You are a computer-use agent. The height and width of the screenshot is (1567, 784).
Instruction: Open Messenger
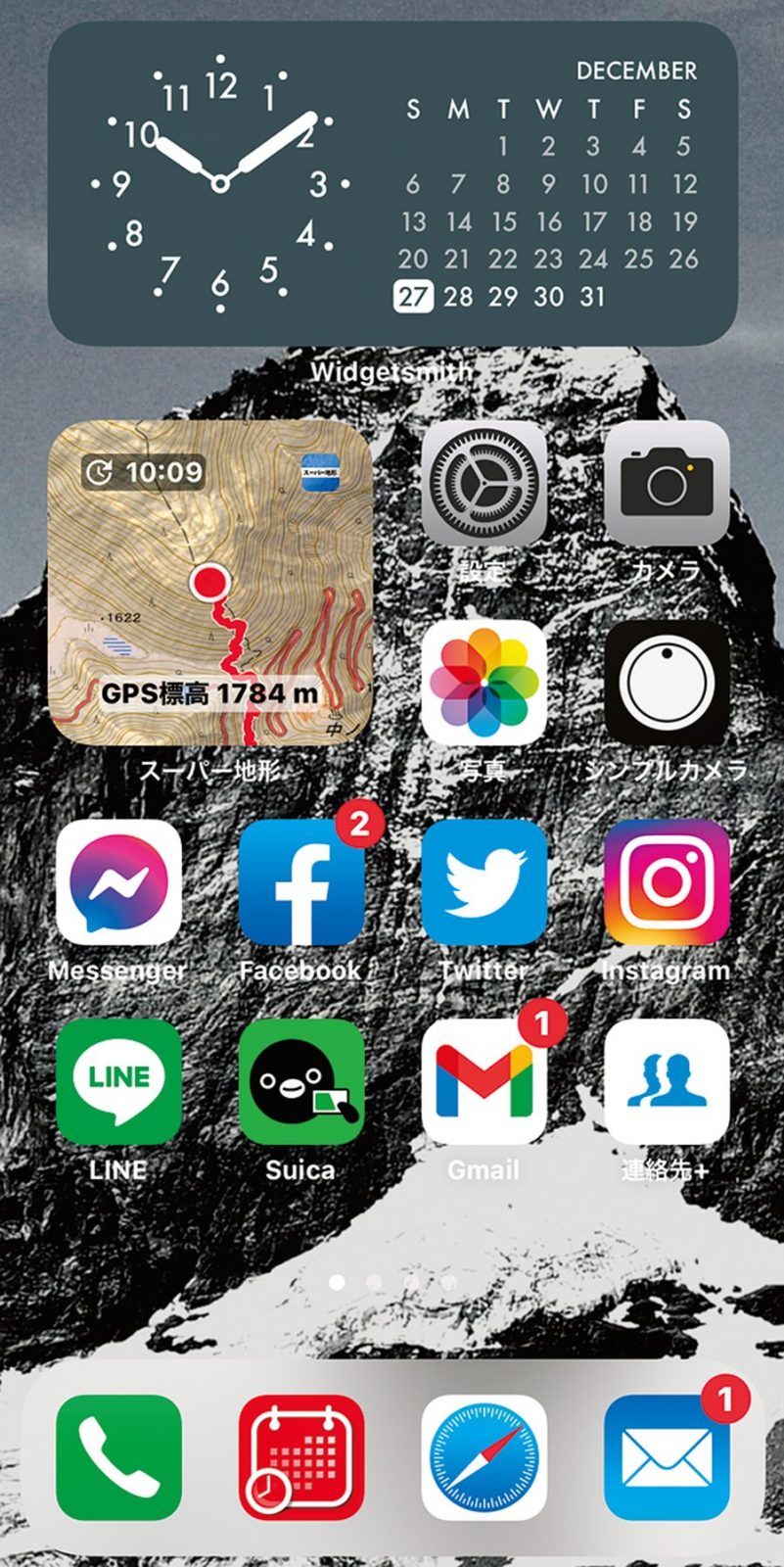click(118, 882)
